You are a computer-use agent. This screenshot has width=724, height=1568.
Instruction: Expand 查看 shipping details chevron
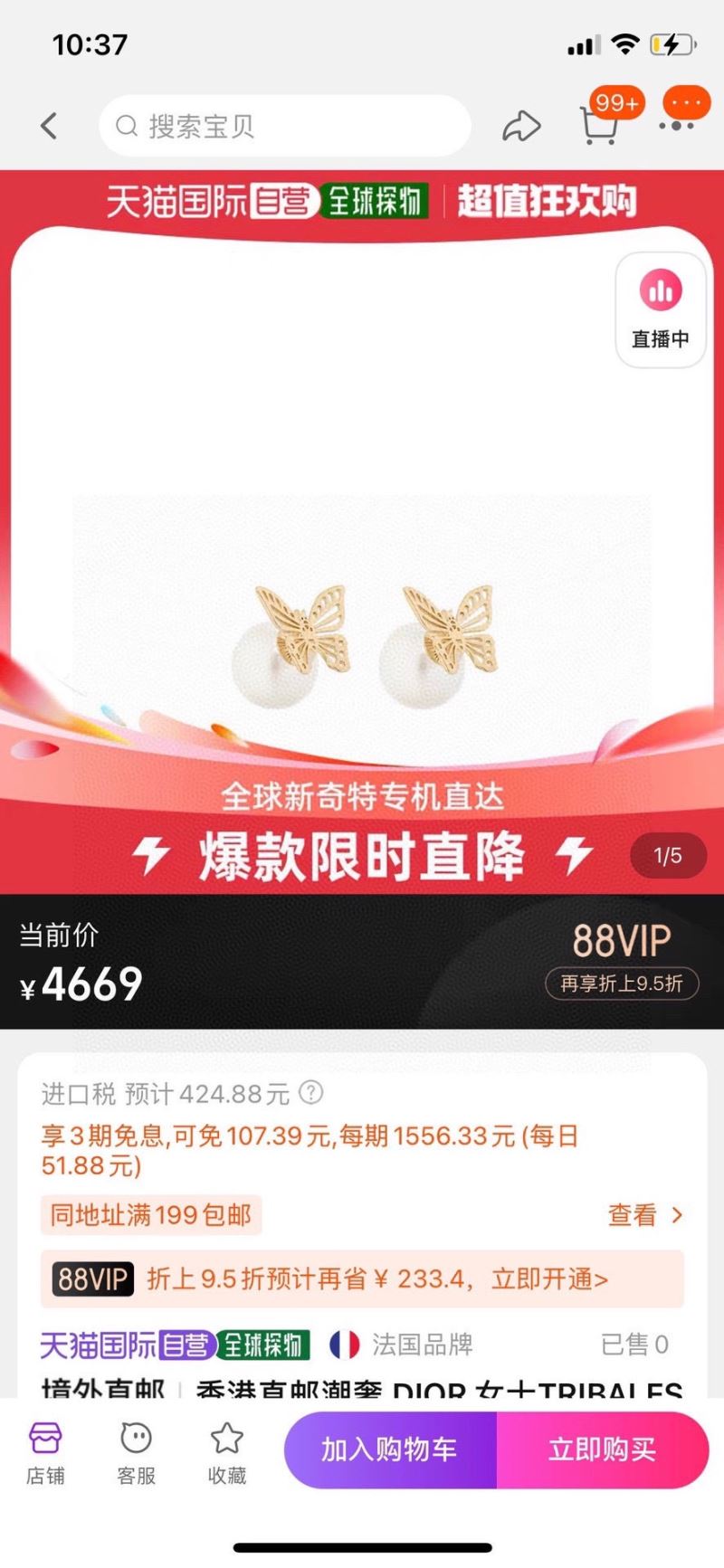646,1216
